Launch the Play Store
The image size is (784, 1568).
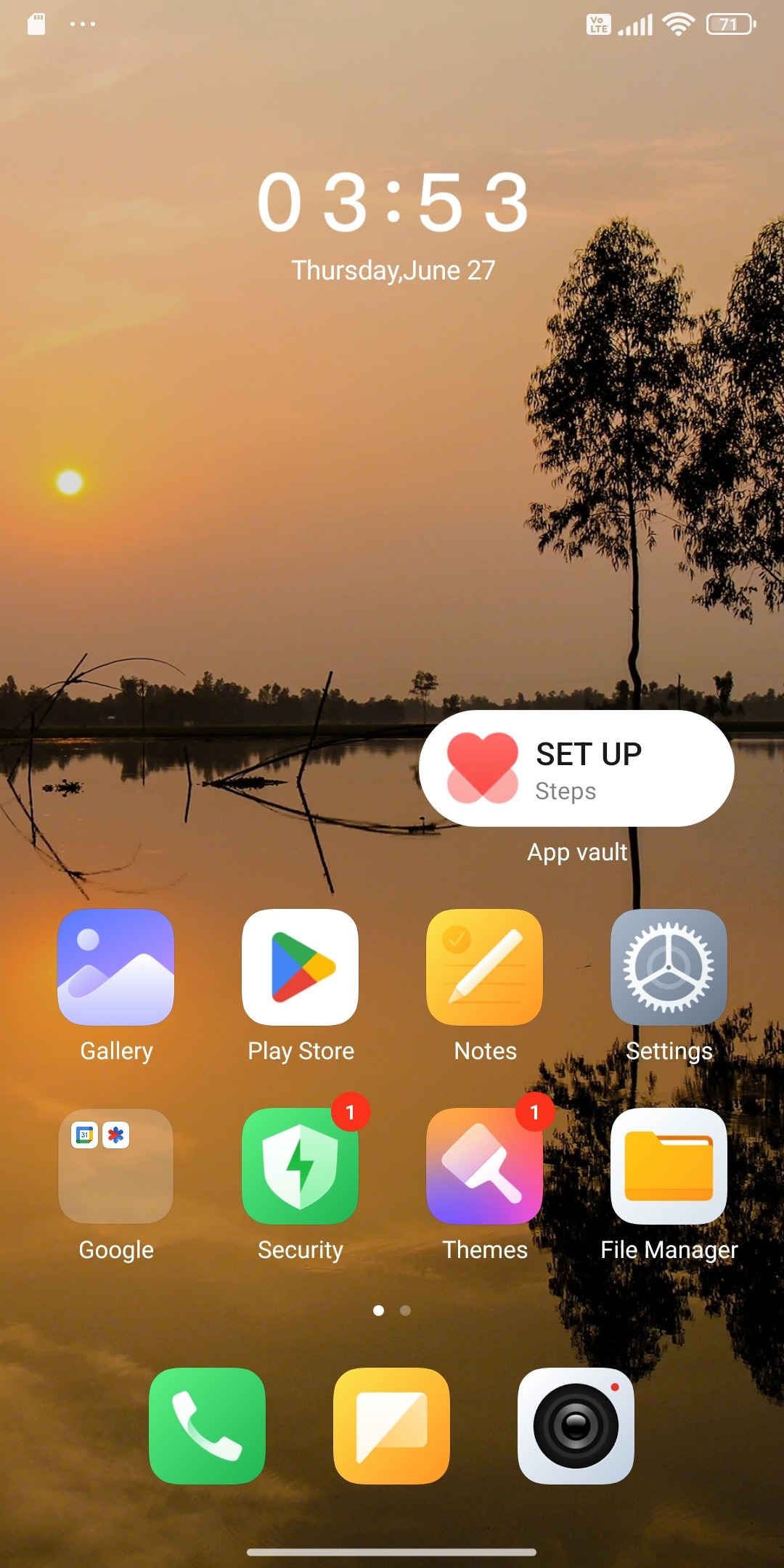[x=300, y=967]
